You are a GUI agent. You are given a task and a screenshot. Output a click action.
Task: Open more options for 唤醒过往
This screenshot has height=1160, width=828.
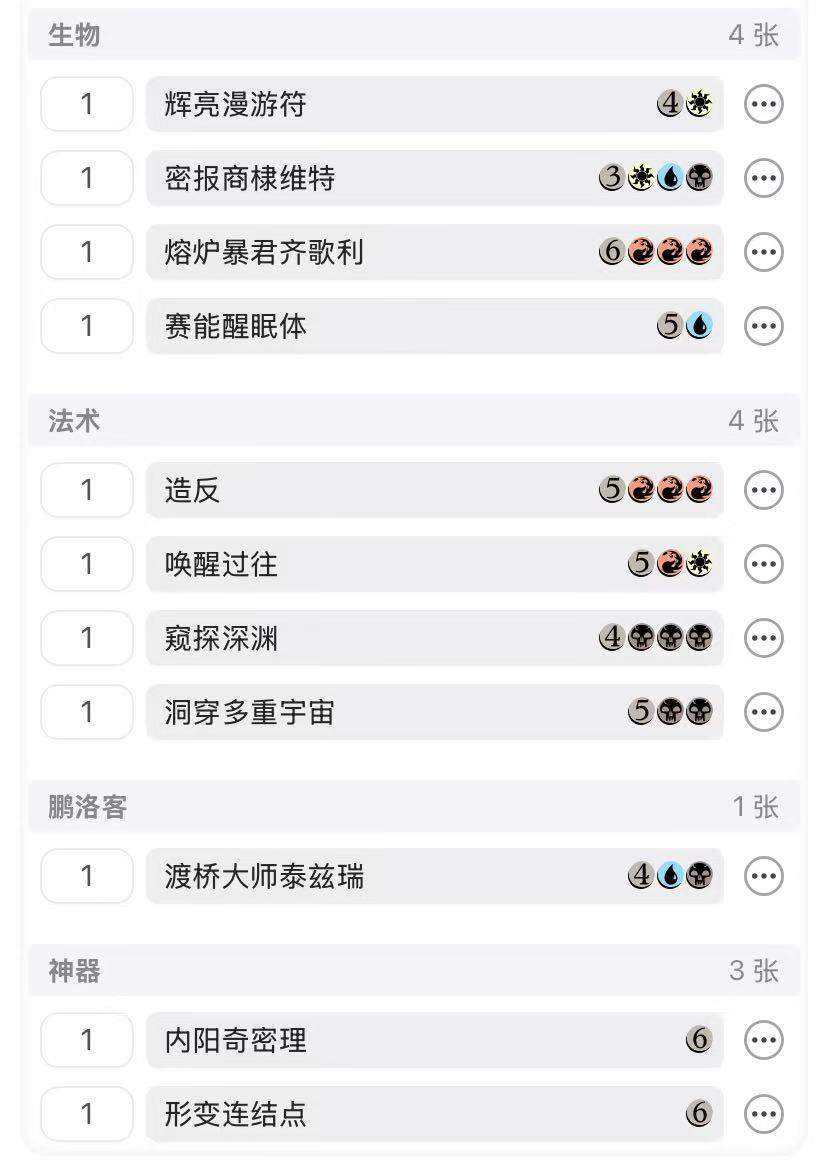click(764, 564)
